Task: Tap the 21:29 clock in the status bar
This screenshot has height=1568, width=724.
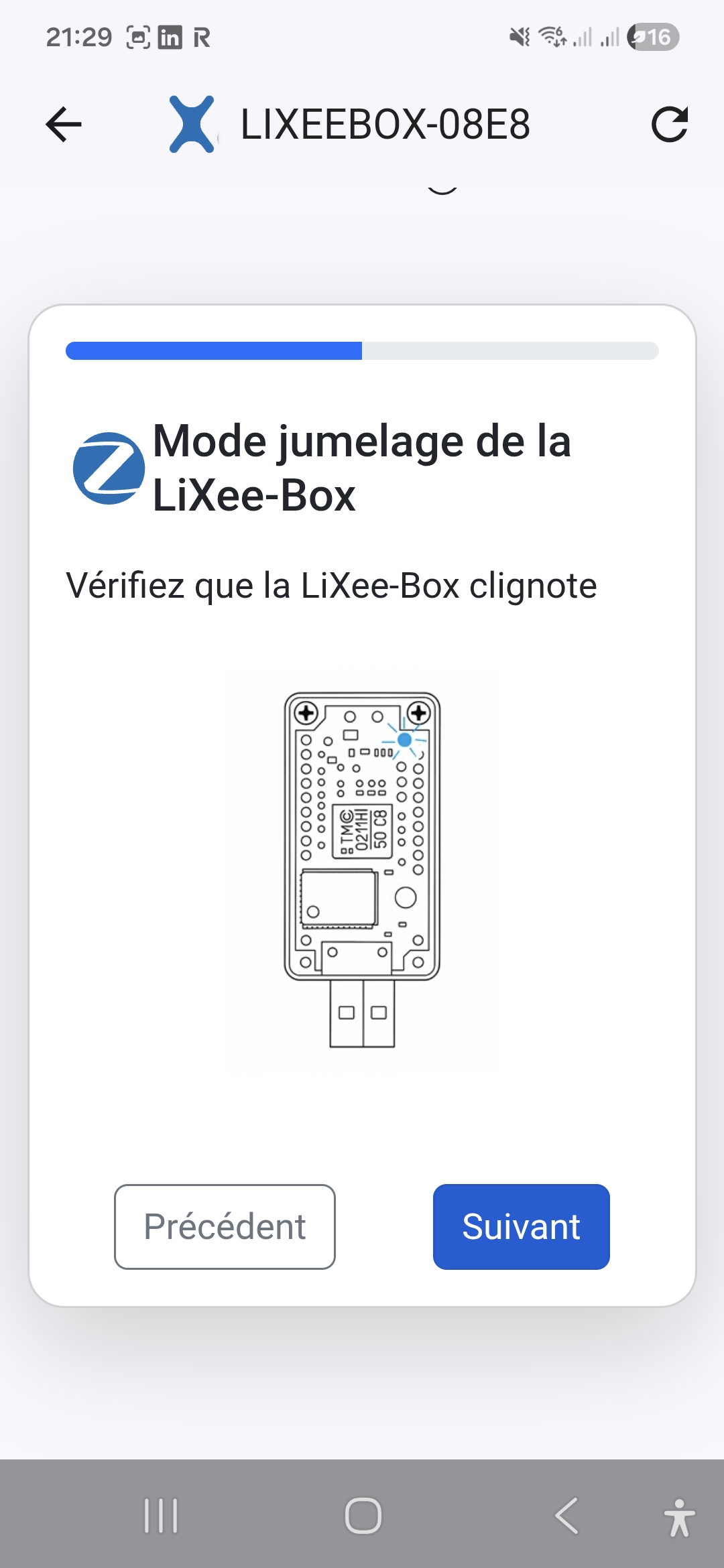Action: pyautogui.click(x=80, y=38)
